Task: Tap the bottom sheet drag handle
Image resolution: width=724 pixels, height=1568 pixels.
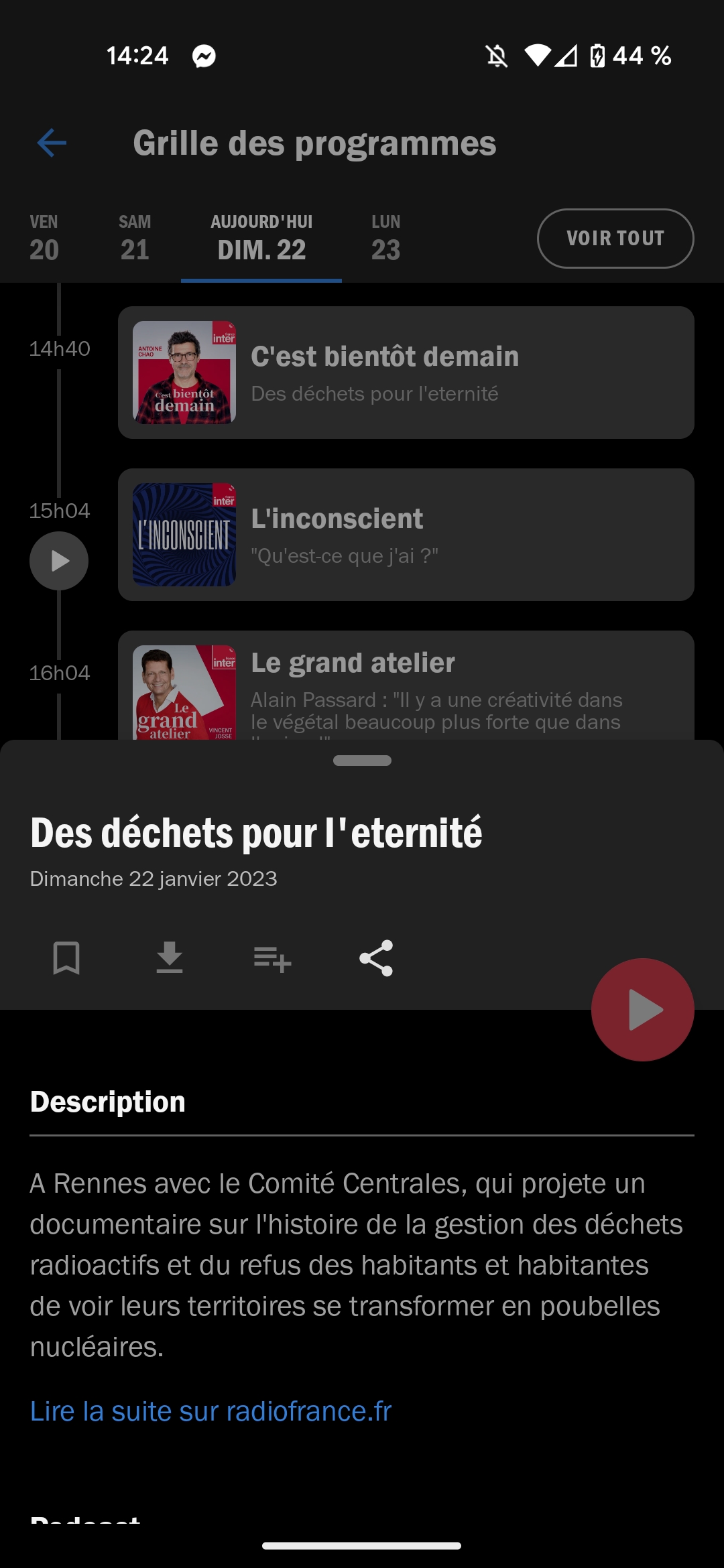Action: [362, 761]
